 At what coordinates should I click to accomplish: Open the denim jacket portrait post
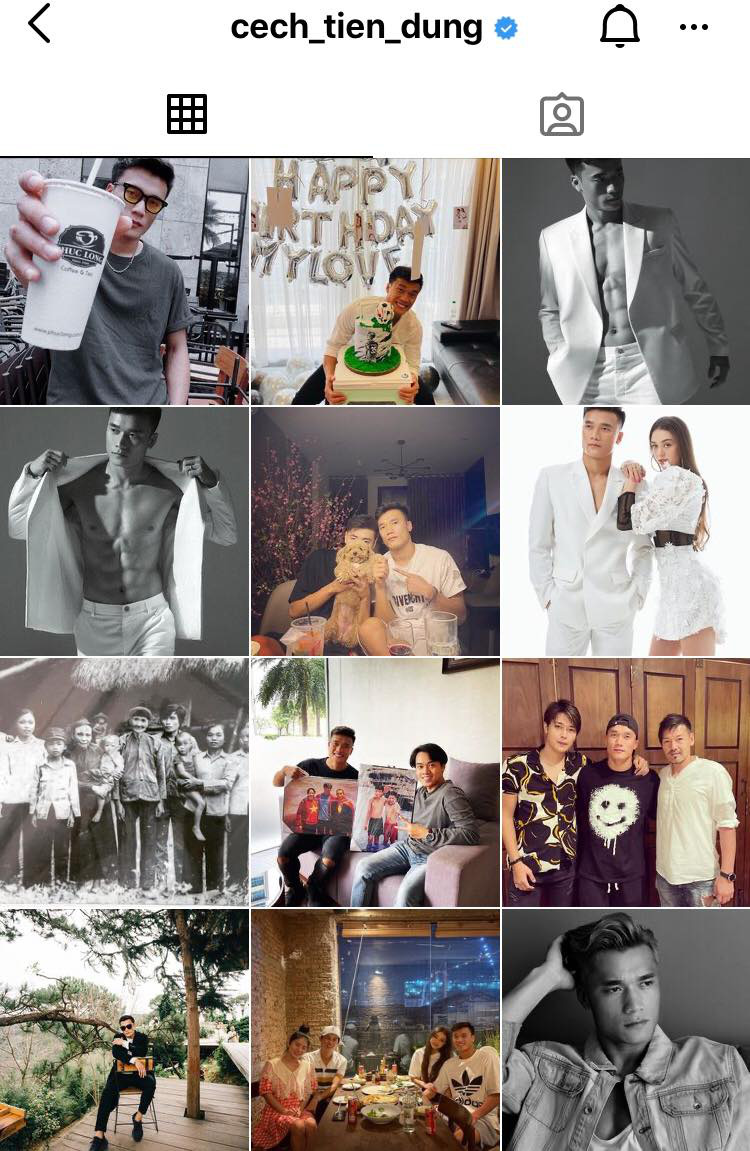626,1030
